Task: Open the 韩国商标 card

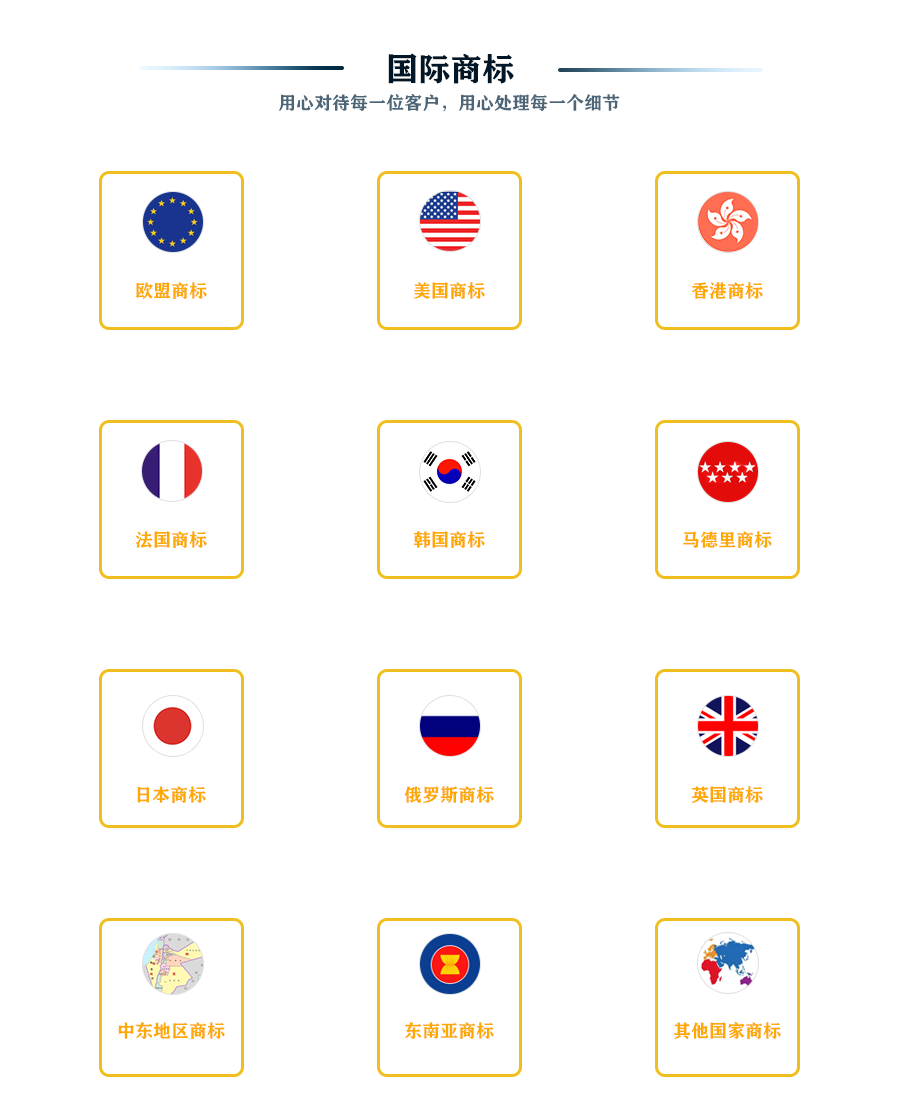Action: [x=449, y=499]
